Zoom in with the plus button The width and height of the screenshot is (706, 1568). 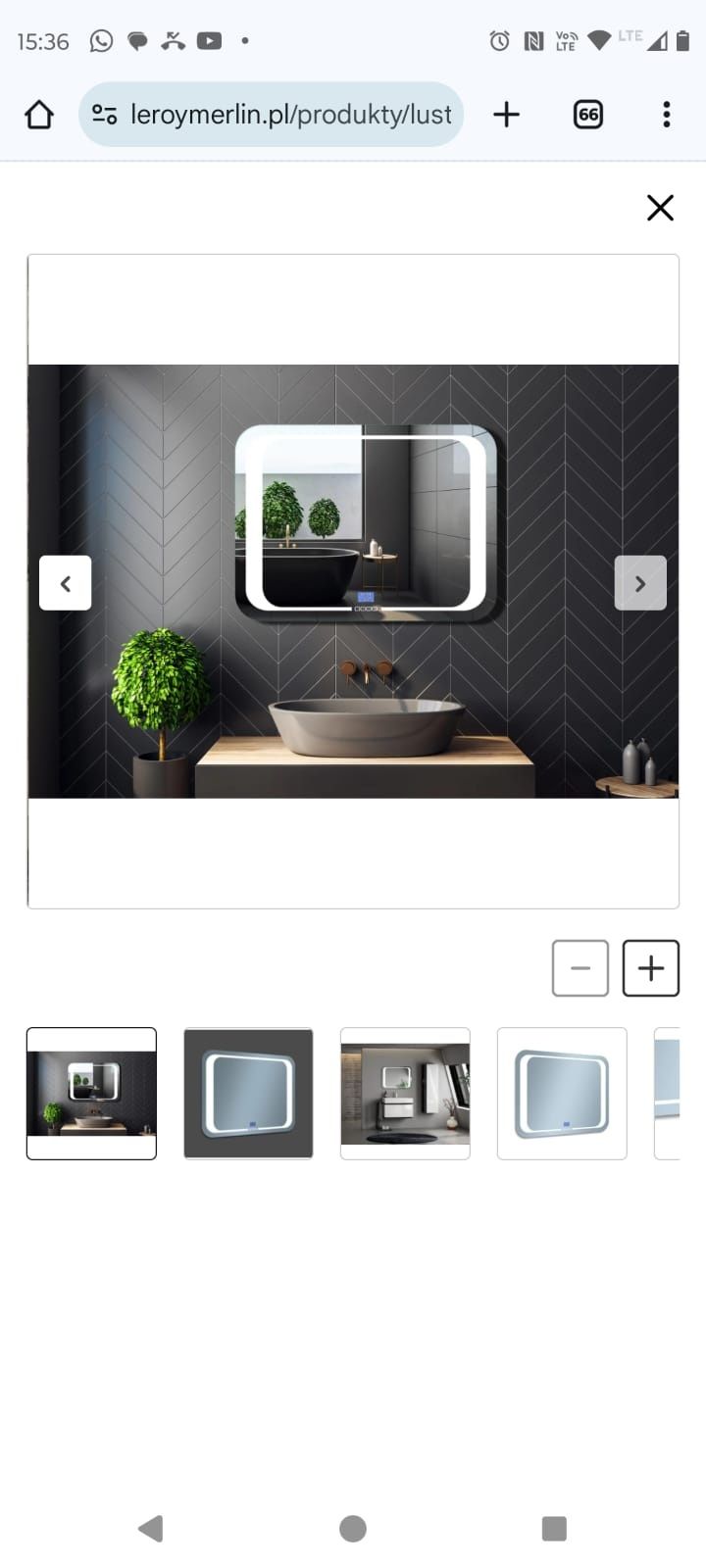point(651,968)
